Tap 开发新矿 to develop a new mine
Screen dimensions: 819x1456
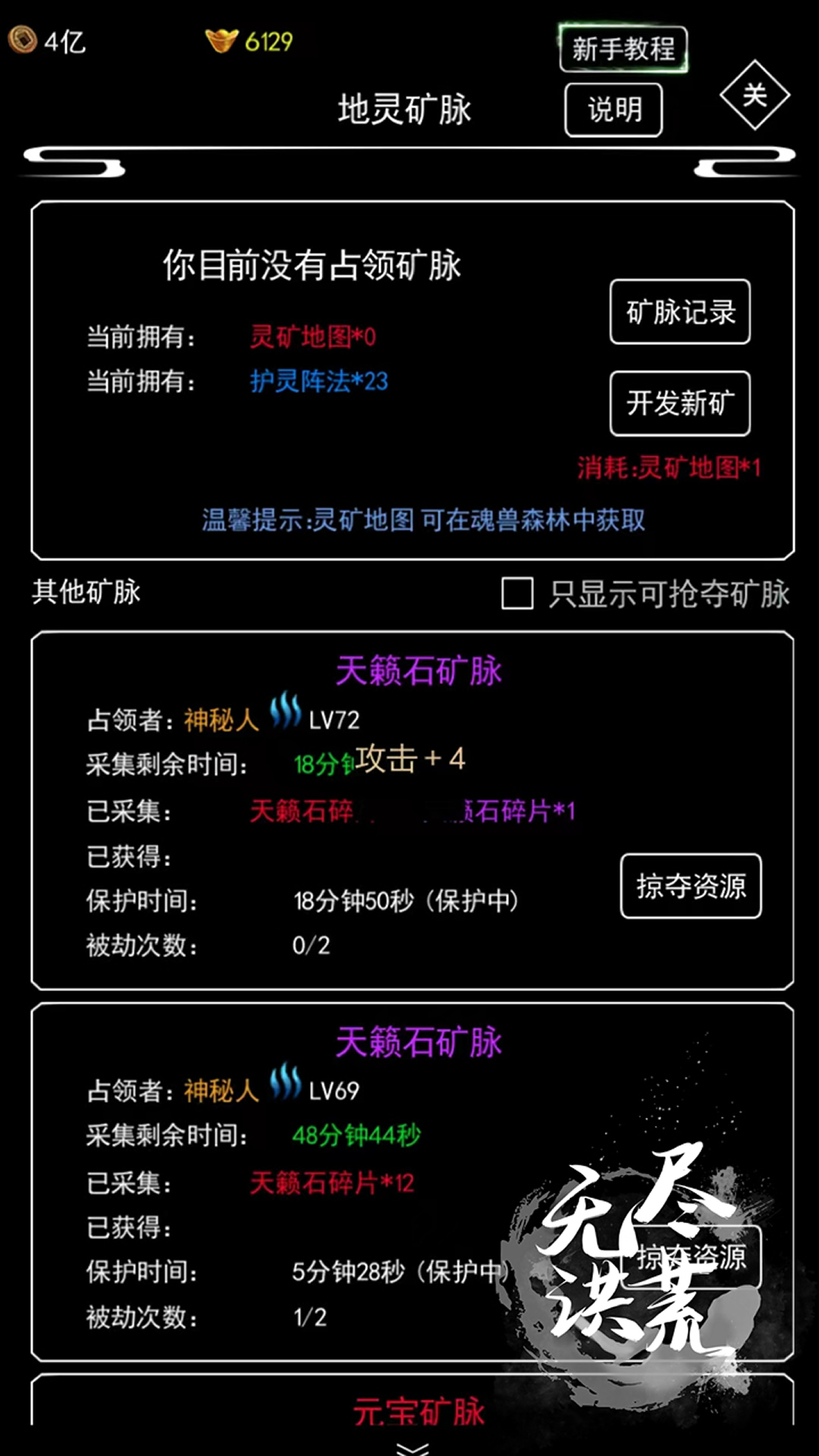[680, 403]
